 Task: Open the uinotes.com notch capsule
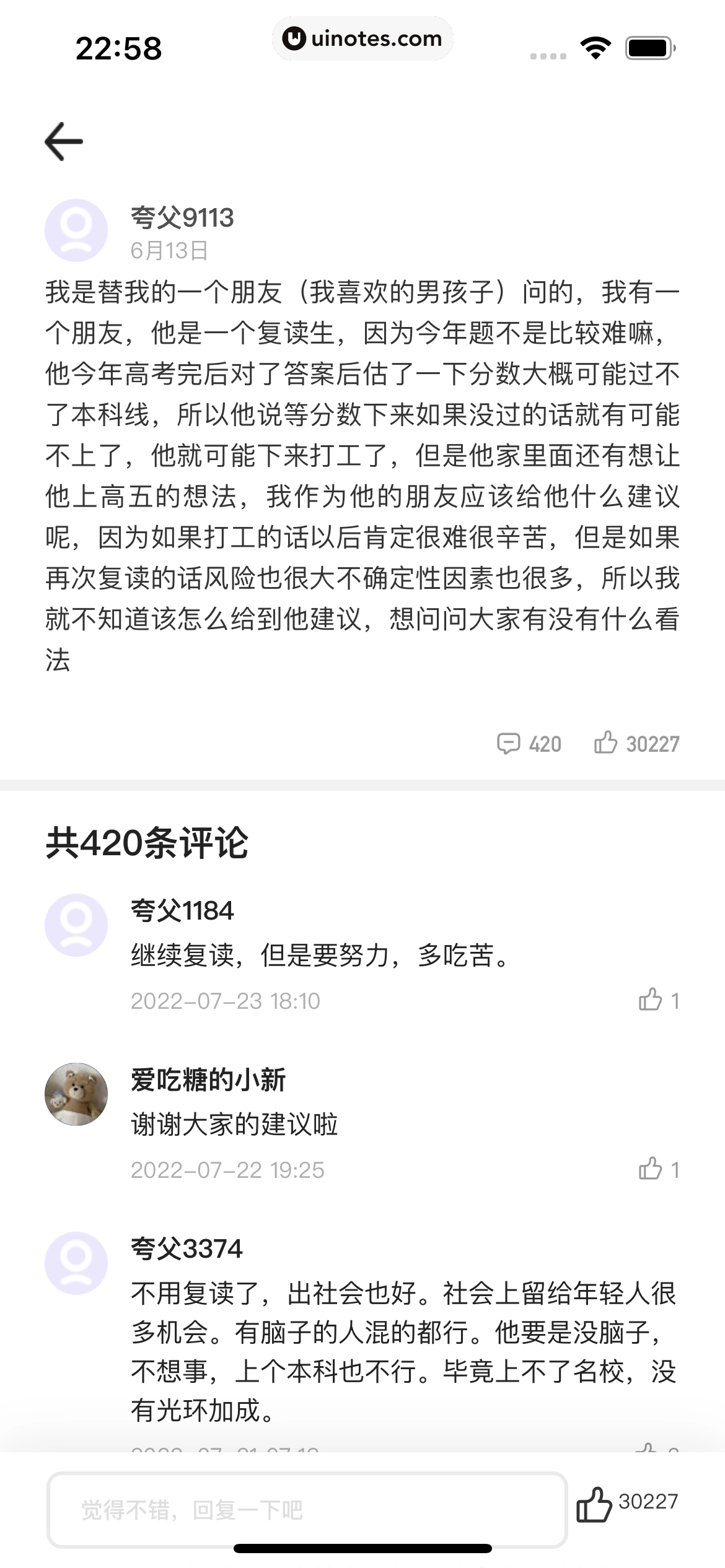(x=362, y=38)
